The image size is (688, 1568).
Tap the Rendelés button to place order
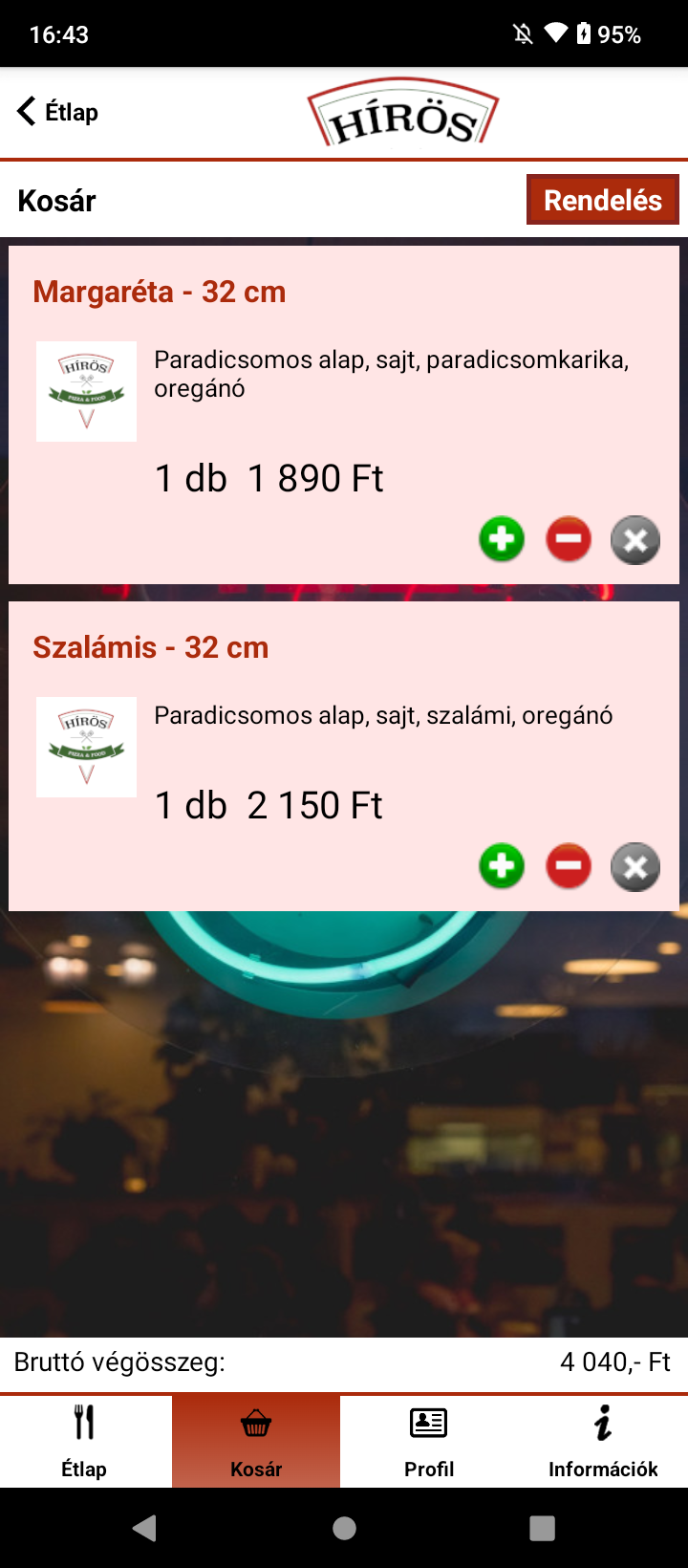coord(602,200)
